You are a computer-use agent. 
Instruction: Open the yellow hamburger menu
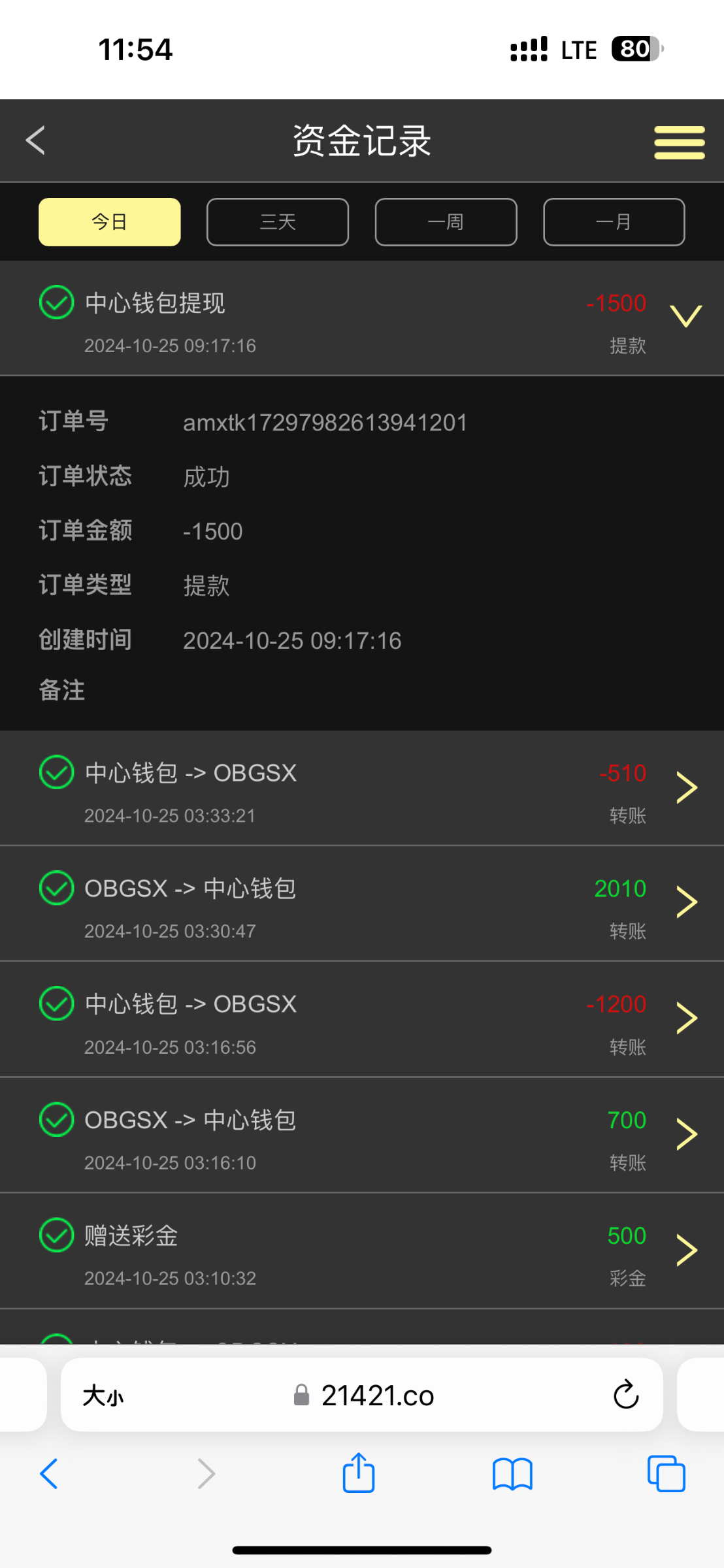pos(679,142)
